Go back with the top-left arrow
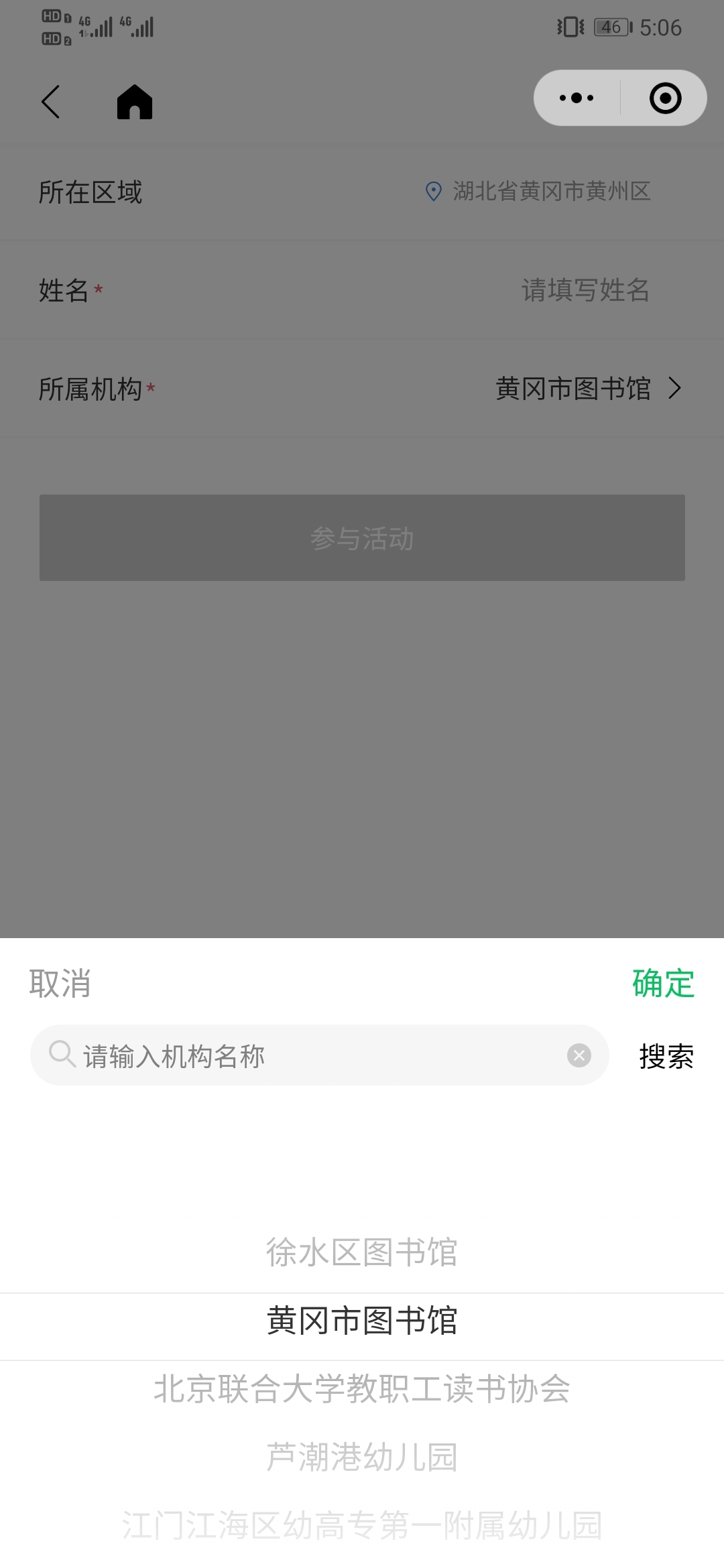The image size is (724, 1568). click(51, 102)
